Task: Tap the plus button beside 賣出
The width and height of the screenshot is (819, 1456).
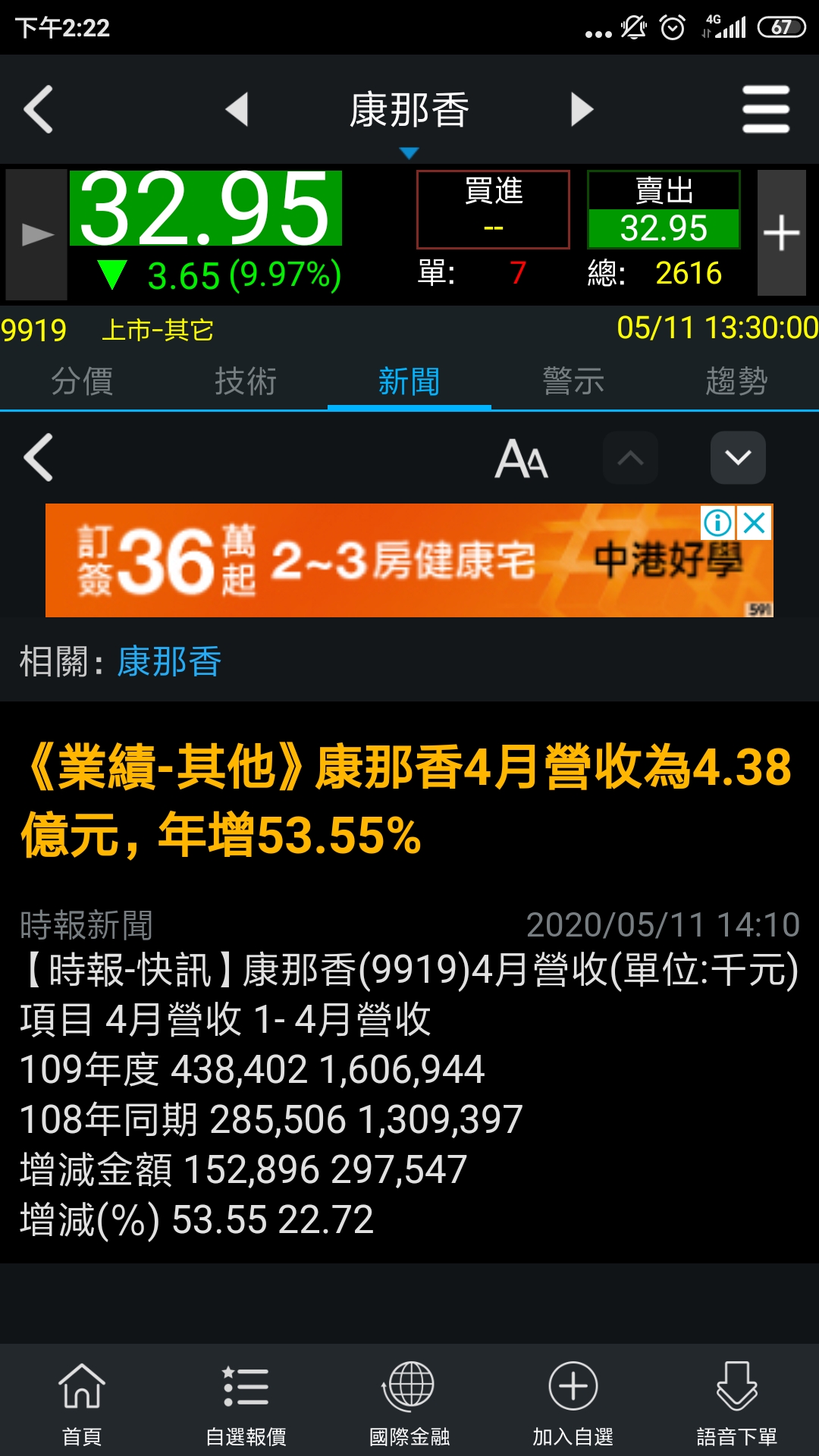Action: (x=781, y=233)
